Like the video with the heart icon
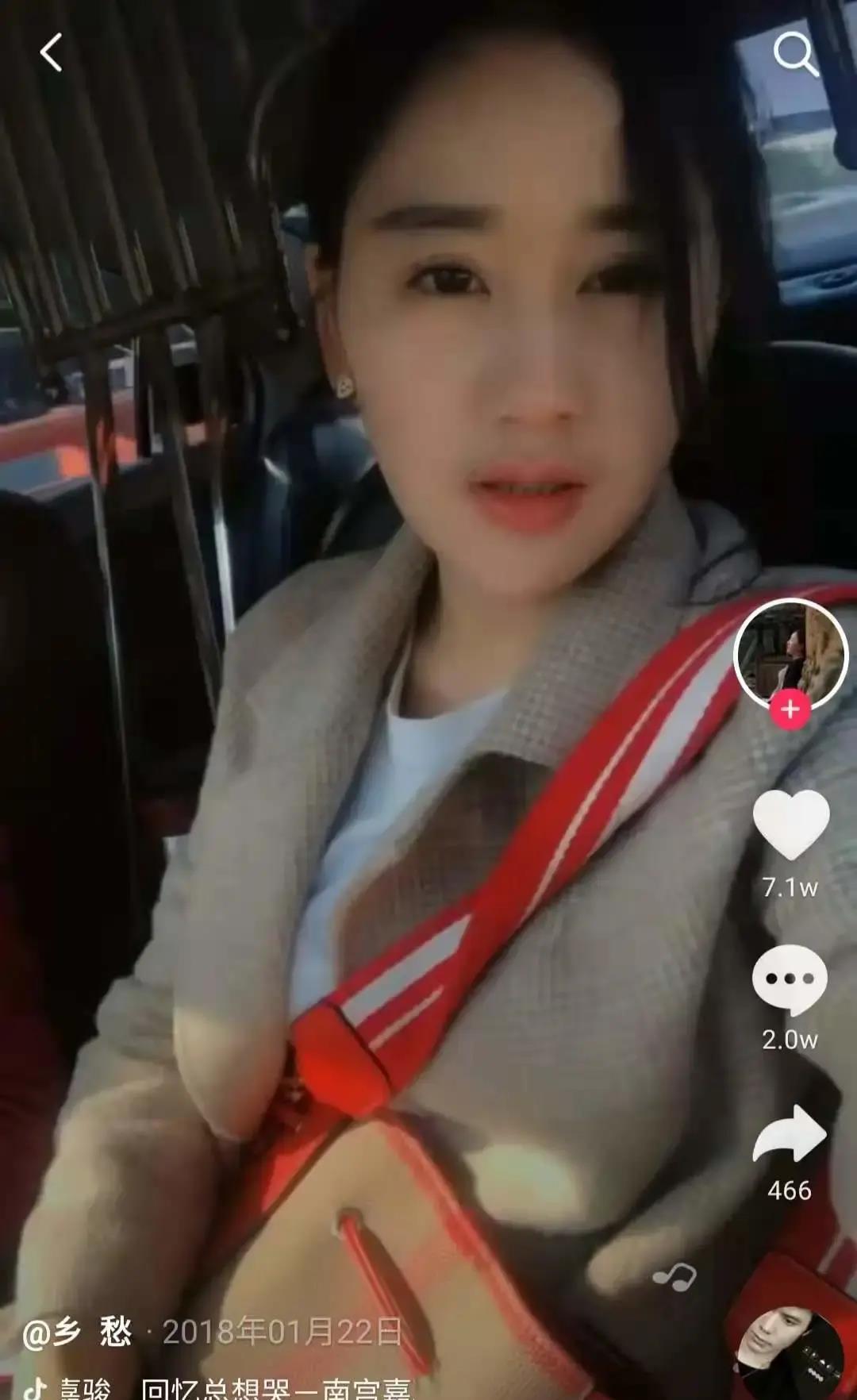Viewport: 857px width, 1400px height. [790, 825]
